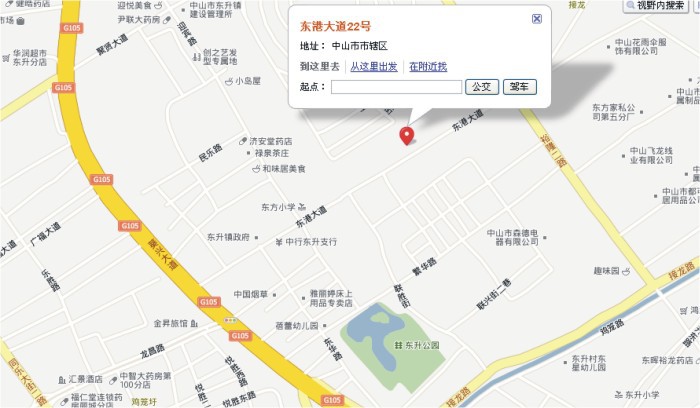Get 驾车 driving directions

point(520,88)
